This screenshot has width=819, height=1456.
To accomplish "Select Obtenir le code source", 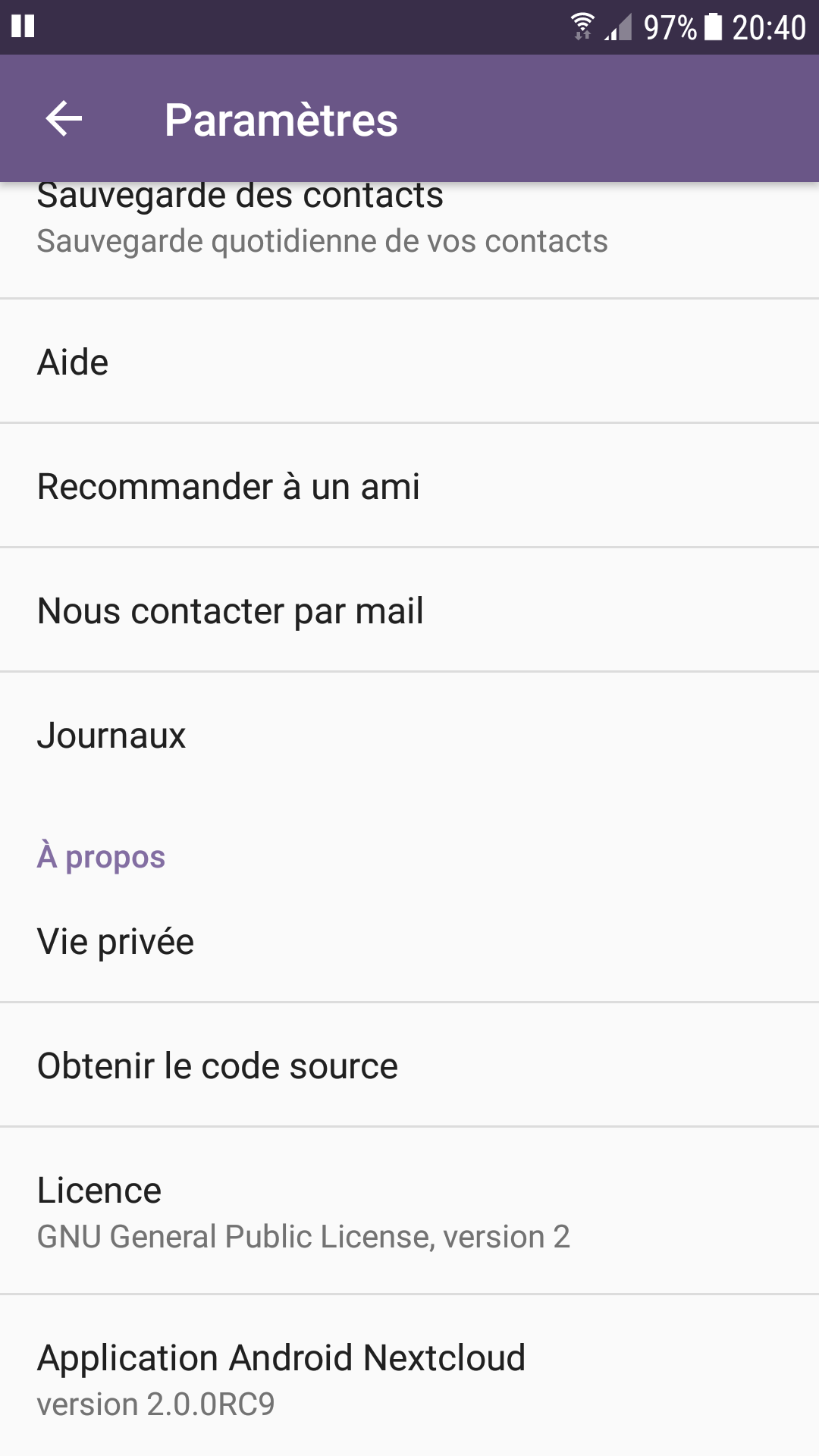I will point(218,1065).
